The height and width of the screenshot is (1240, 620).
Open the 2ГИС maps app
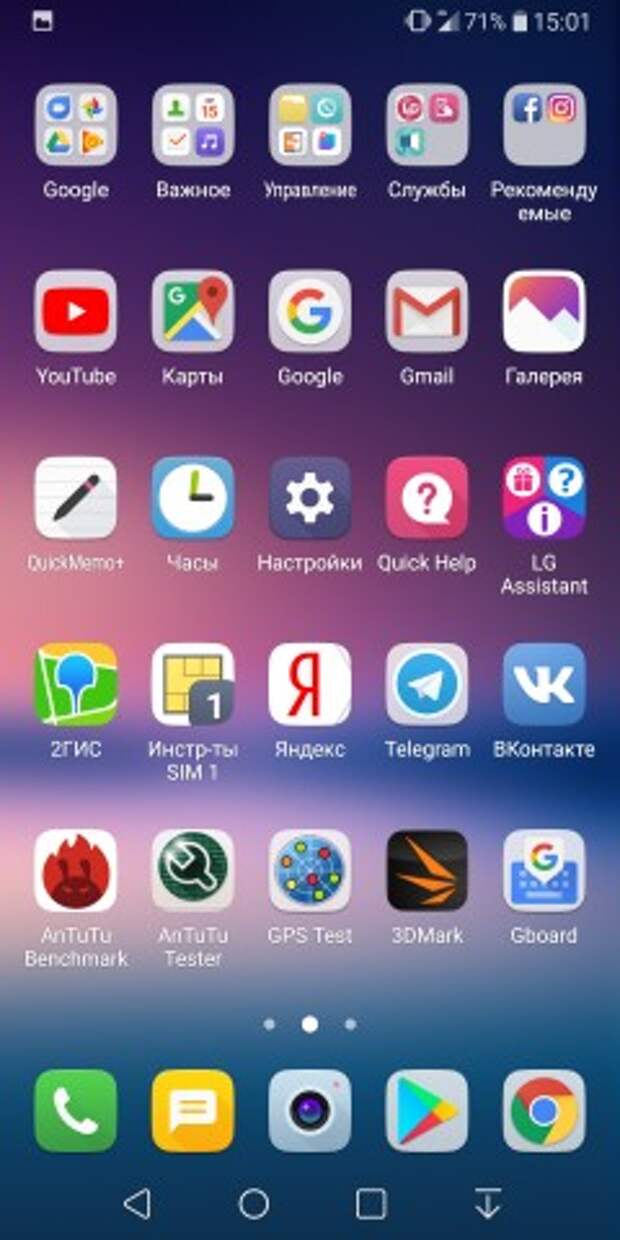(76, 684)
